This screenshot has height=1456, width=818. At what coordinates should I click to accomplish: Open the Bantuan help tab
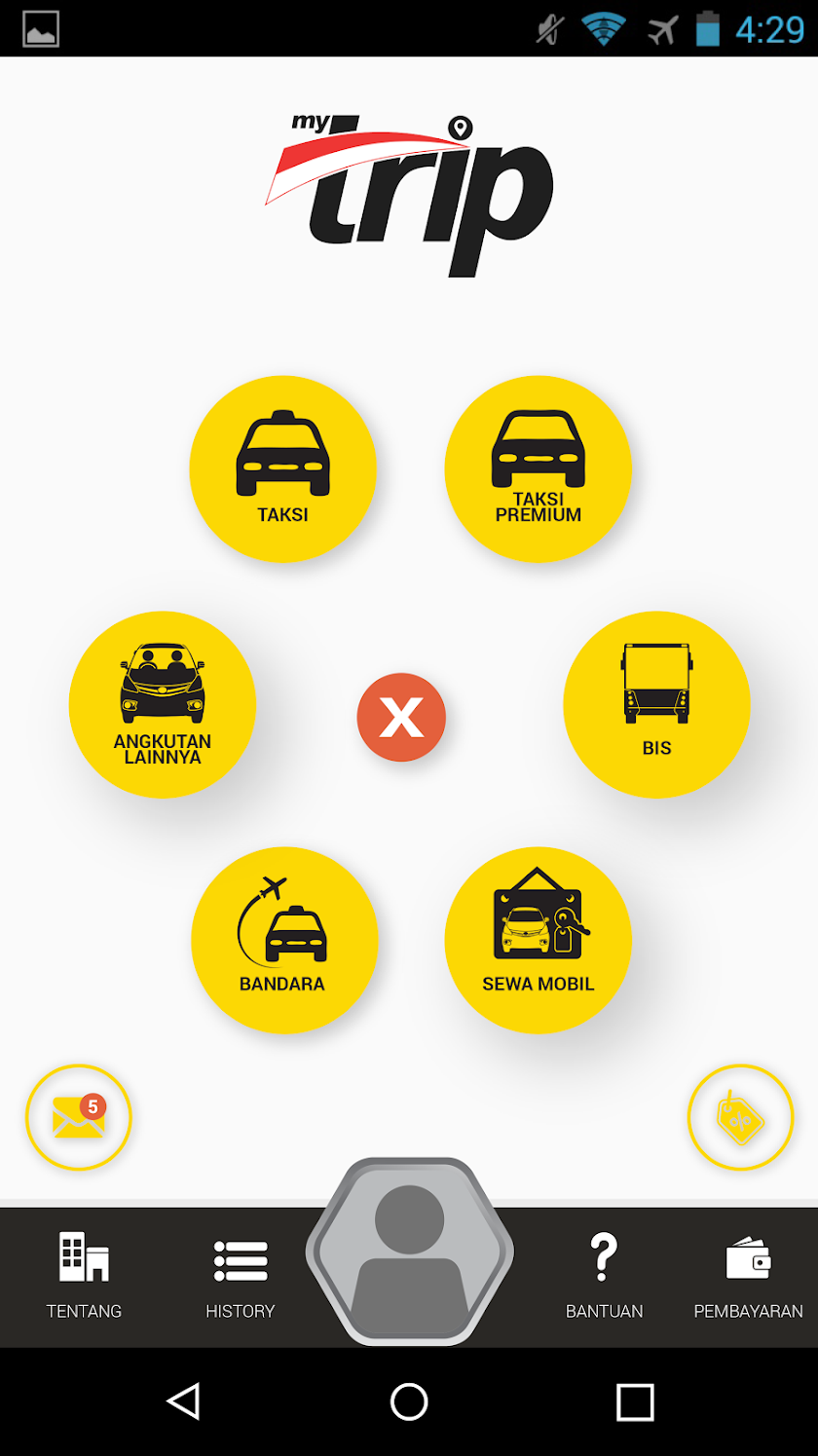pos(604,1276)
